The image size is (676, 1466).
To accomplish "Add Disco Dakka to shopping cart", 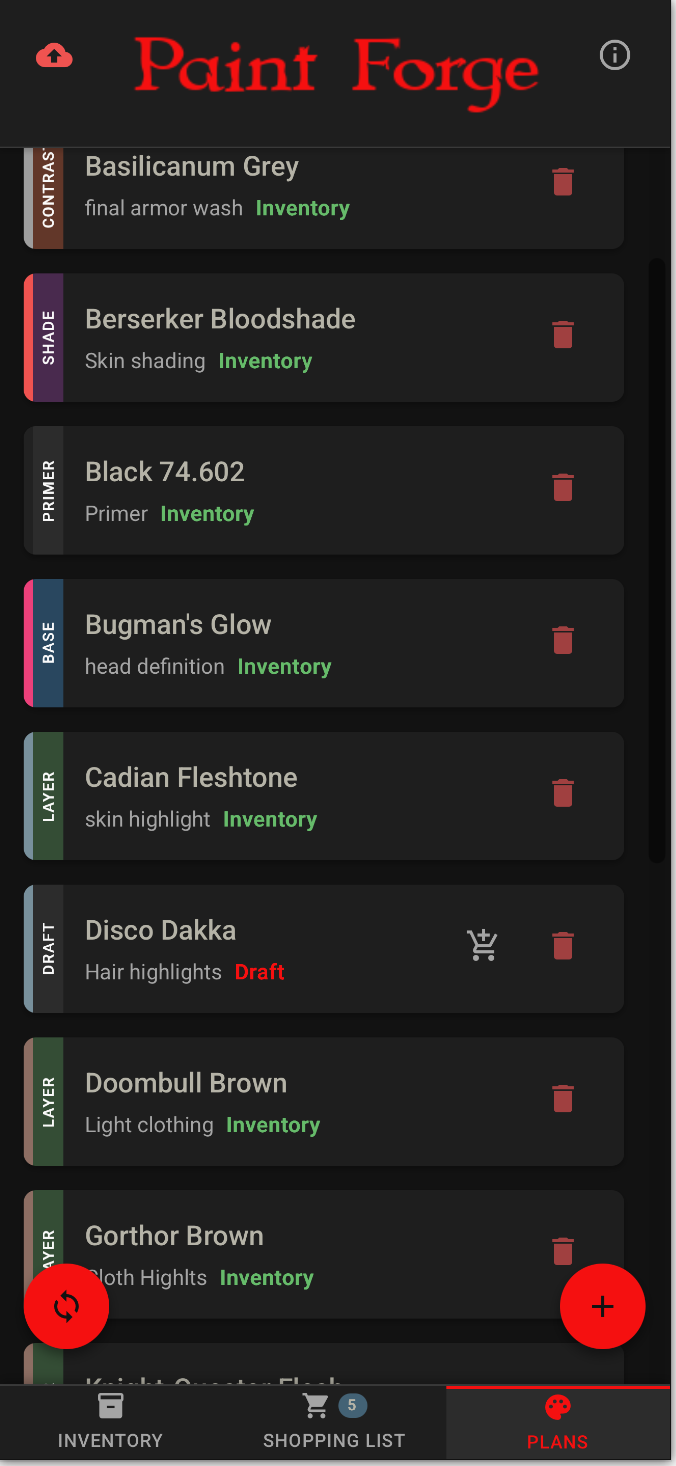I will [482, 945].
